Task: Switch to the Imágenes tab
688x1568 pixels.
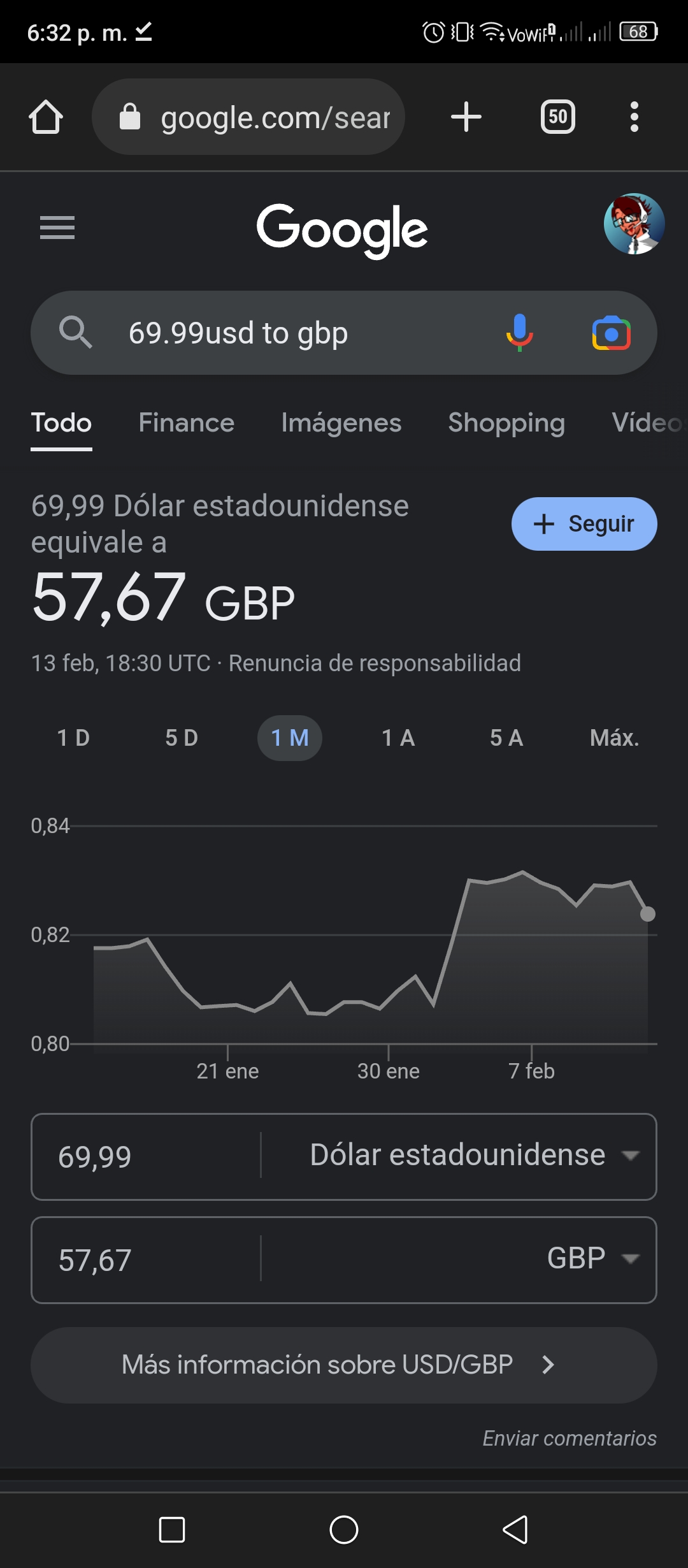Action: pos(341,423)
